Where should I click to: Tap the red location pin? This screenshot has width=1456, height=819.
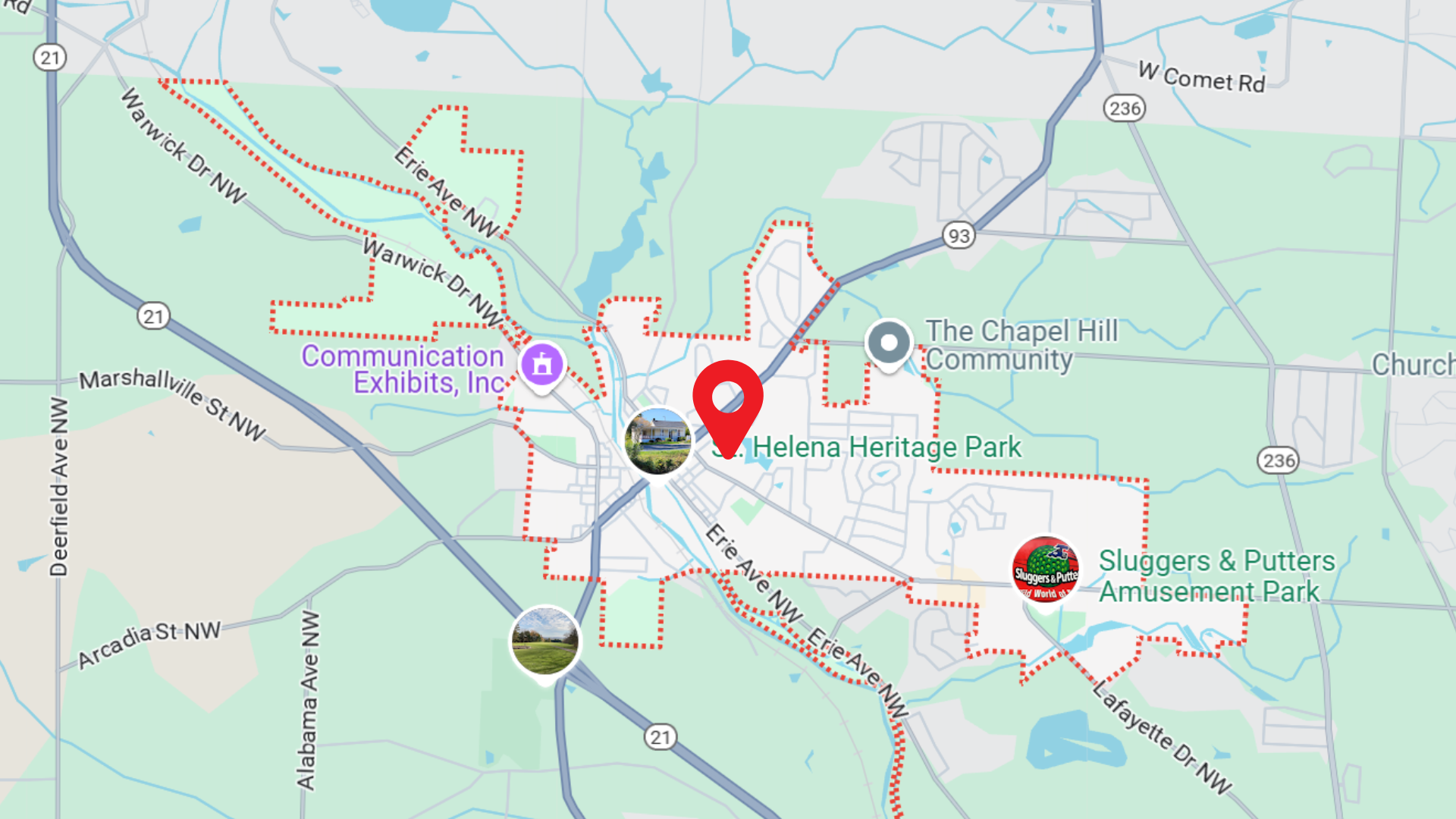[x=727, y=397]
